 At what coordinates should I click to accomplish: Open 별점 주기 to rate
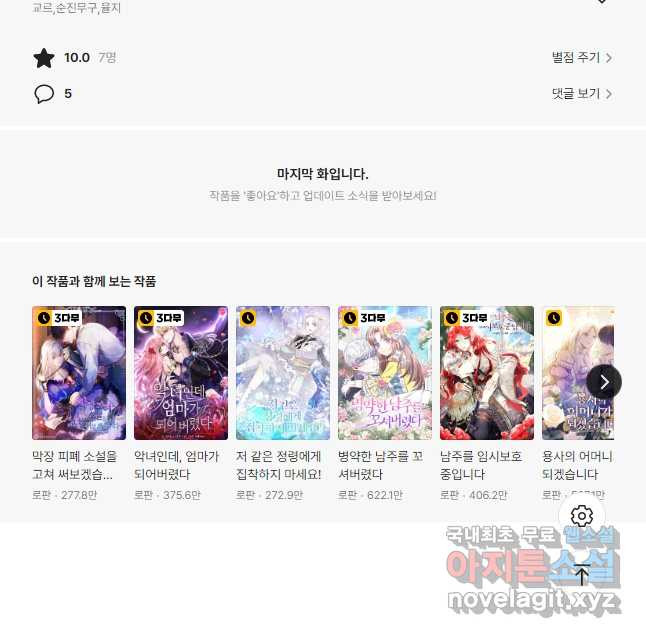click(581, 58)
